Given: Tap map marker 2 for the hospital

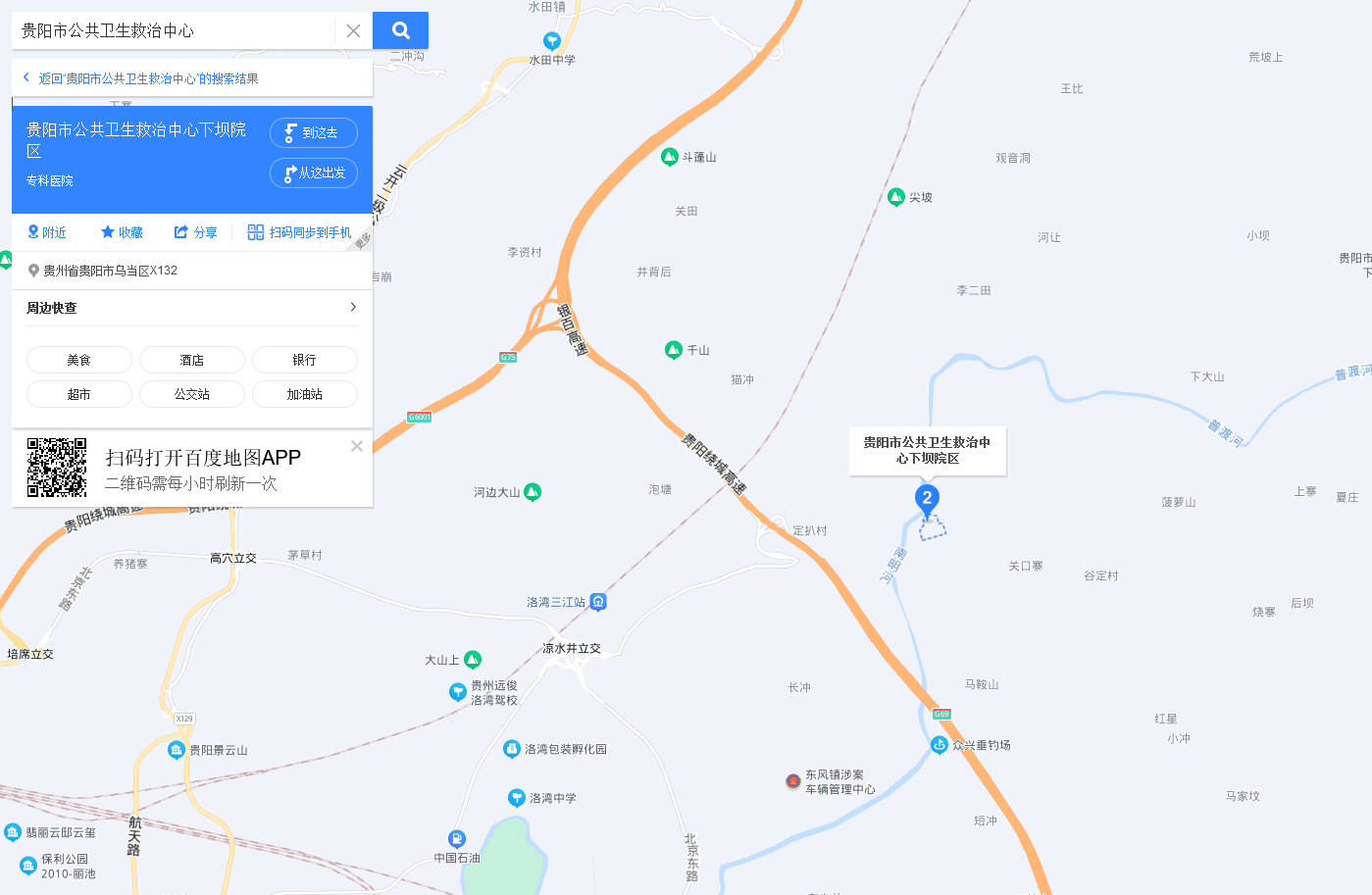Looking at the screenshot, I should point(927,499).
